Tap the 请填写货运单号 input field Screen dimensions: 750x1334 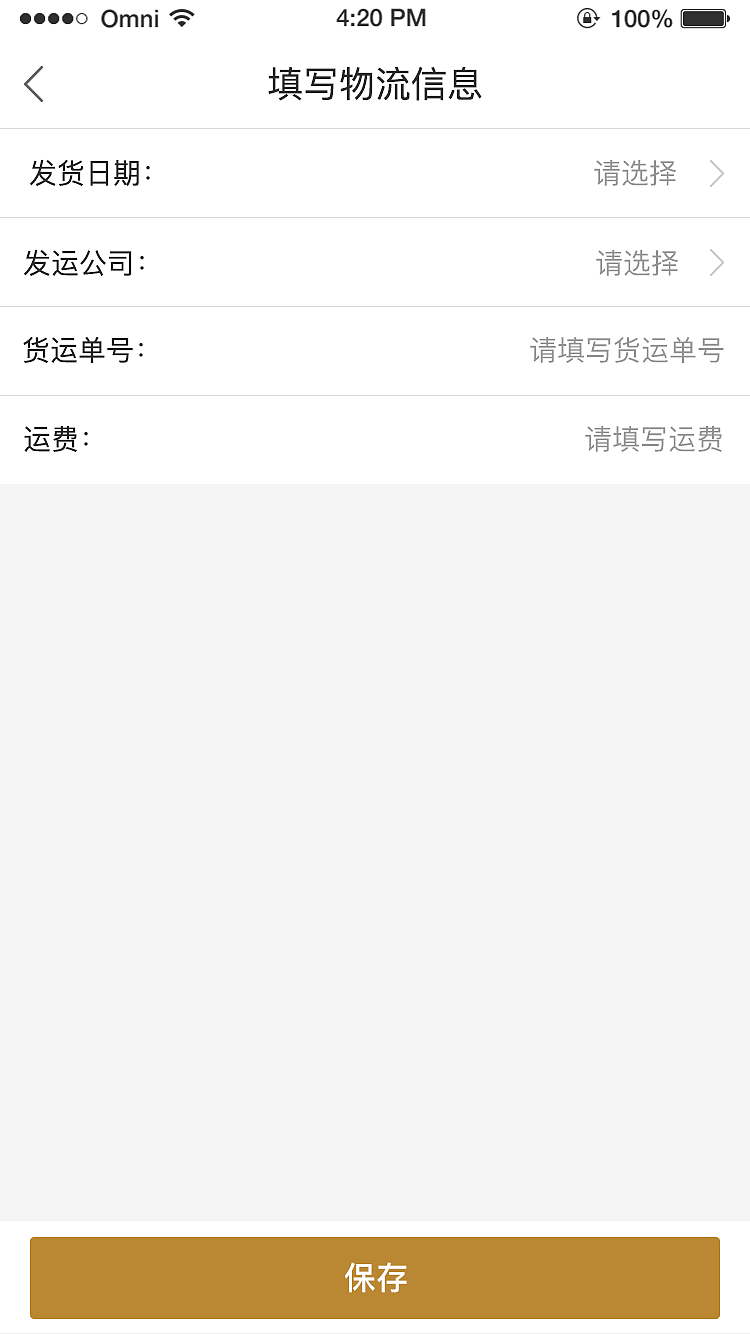(x=627, y=351)
